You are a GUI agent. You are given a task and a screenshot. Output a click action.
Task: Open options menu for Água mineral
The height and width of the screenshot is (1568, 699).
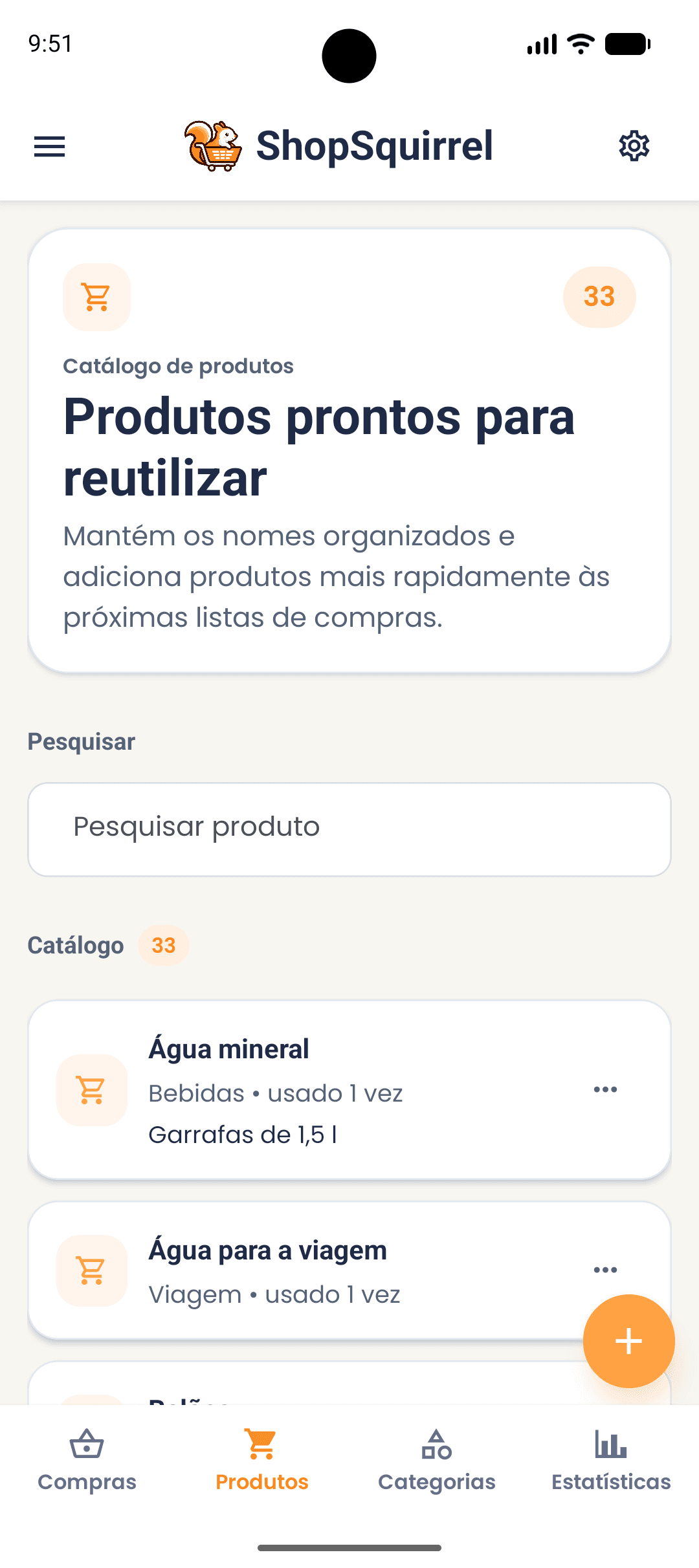605,1089
